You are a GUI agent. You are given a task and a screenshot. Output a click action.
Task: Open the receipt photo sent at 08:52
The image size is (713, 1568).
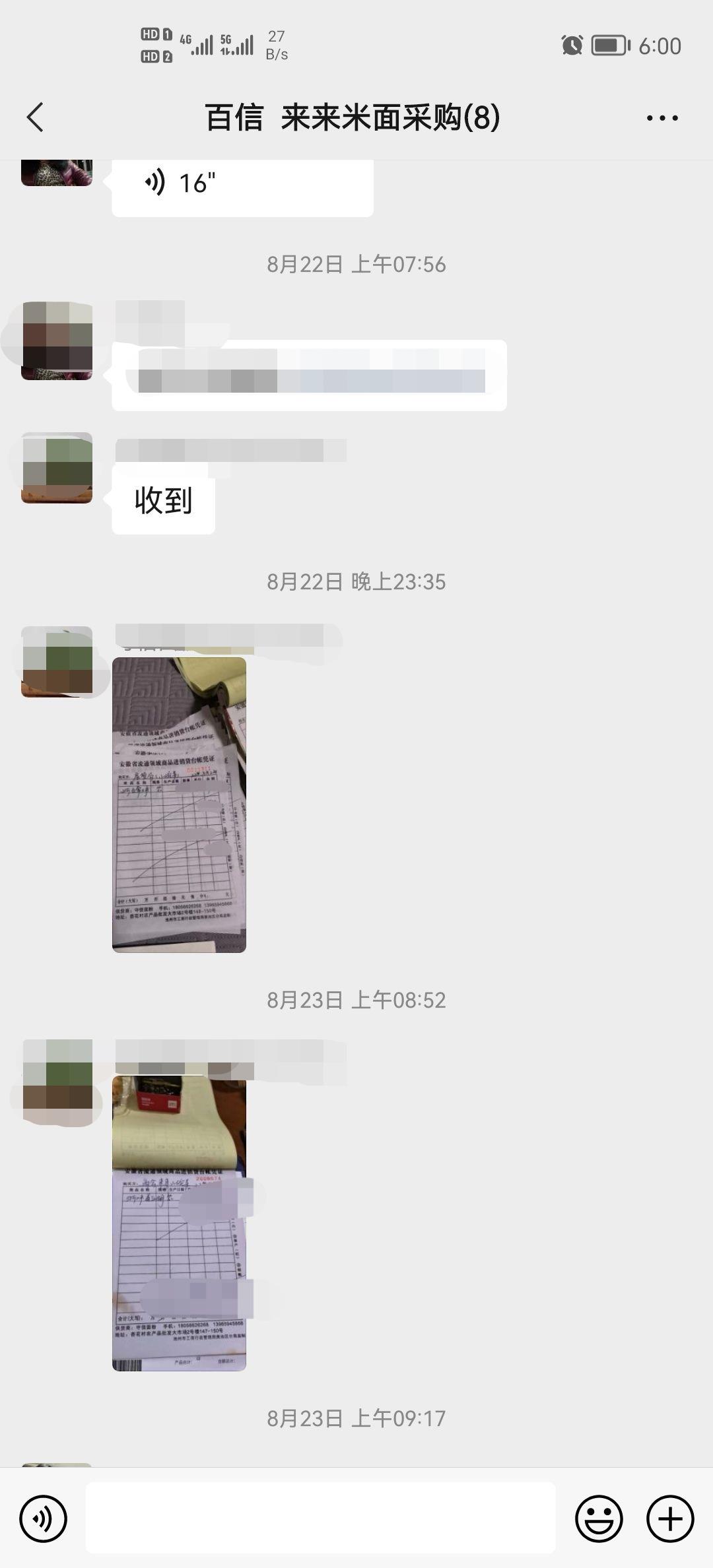click(179, 1223)
